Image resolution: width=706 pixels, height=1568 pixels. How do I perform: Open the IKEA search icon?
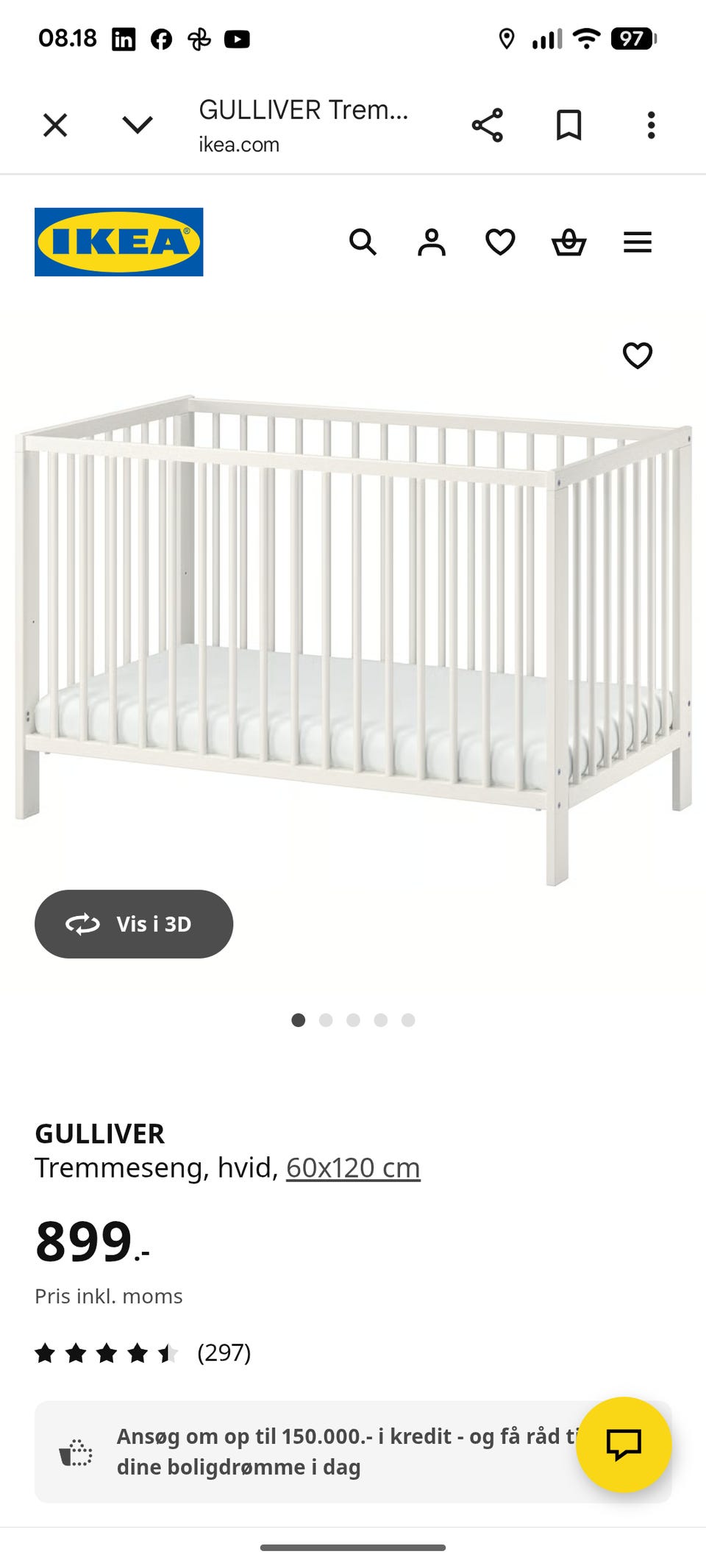365,243
